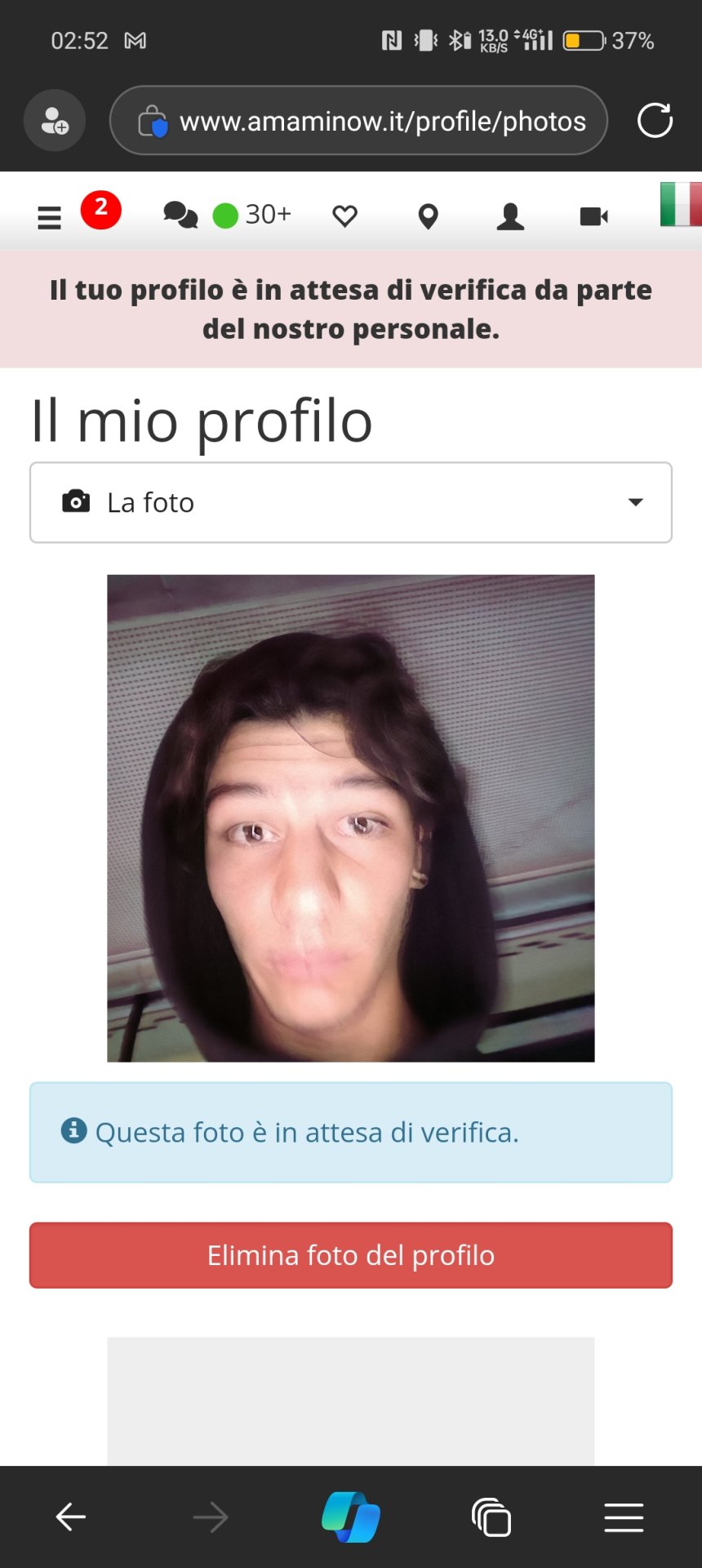The width and height of the screenshot is (702, 1568).
Task: Open the browser main menu
Action: pos(624,1517)
